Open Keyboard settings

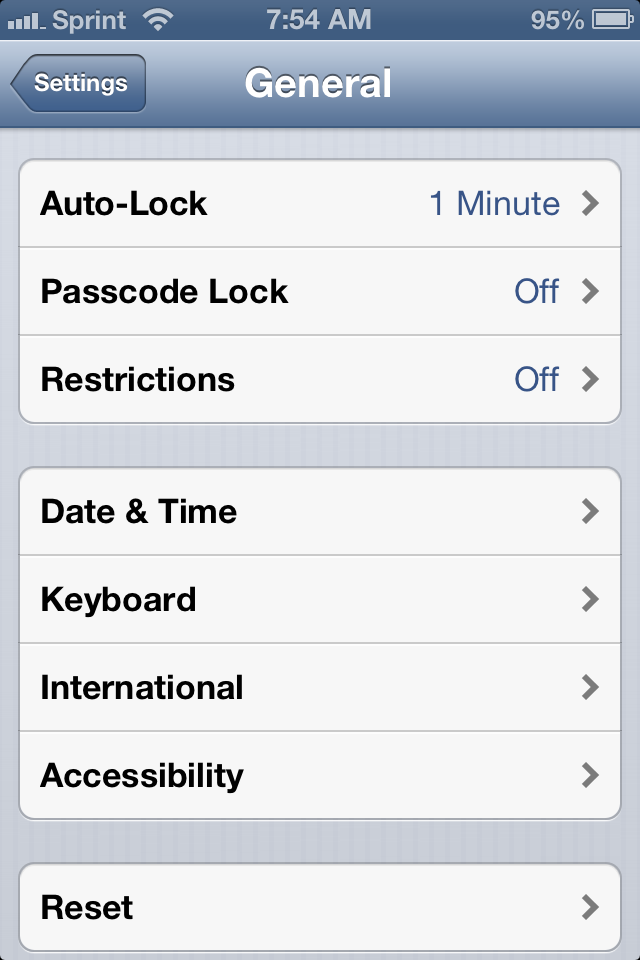320,600
